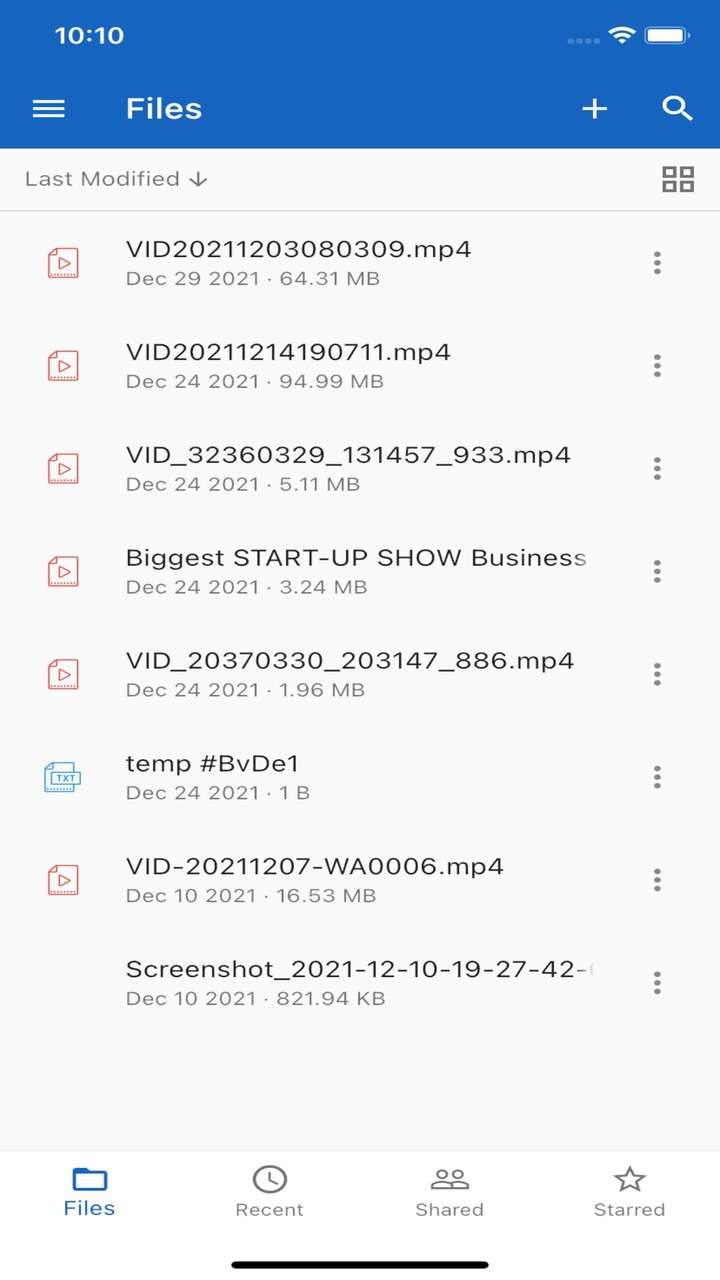Open options menu for temp #BvDe1

click(657, 777)
